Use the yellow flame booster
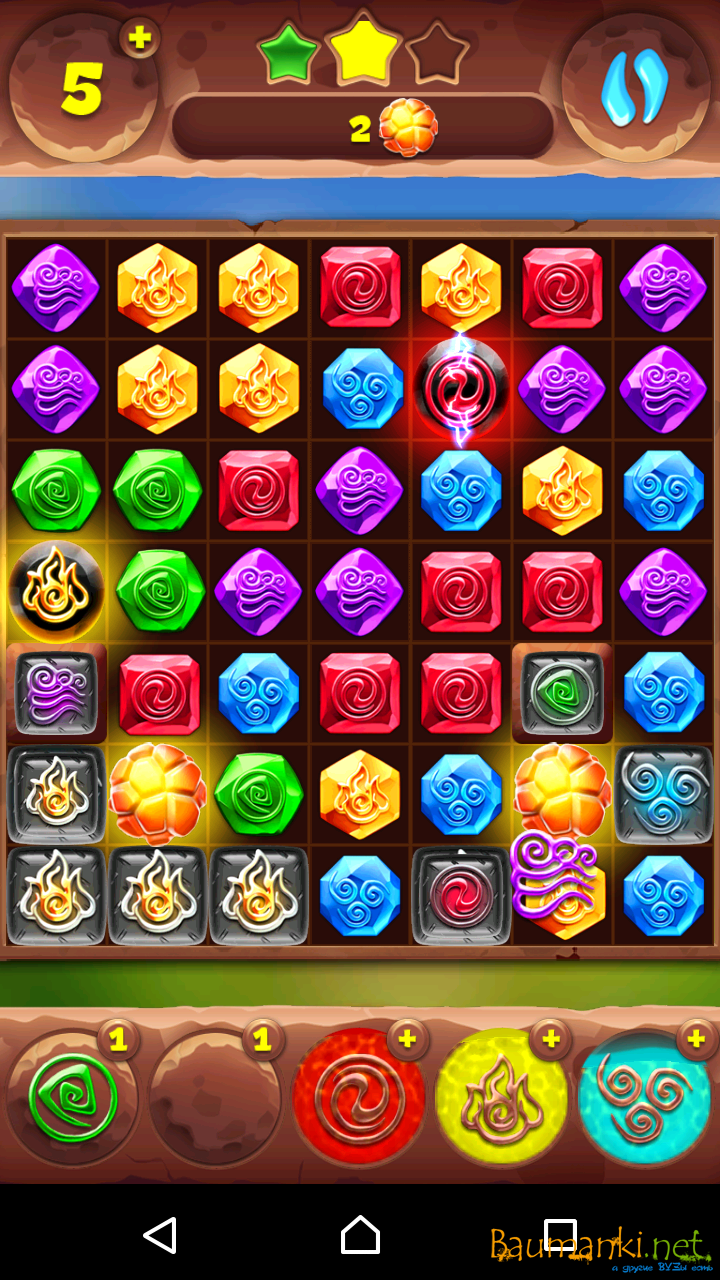 click(502, 1098)
